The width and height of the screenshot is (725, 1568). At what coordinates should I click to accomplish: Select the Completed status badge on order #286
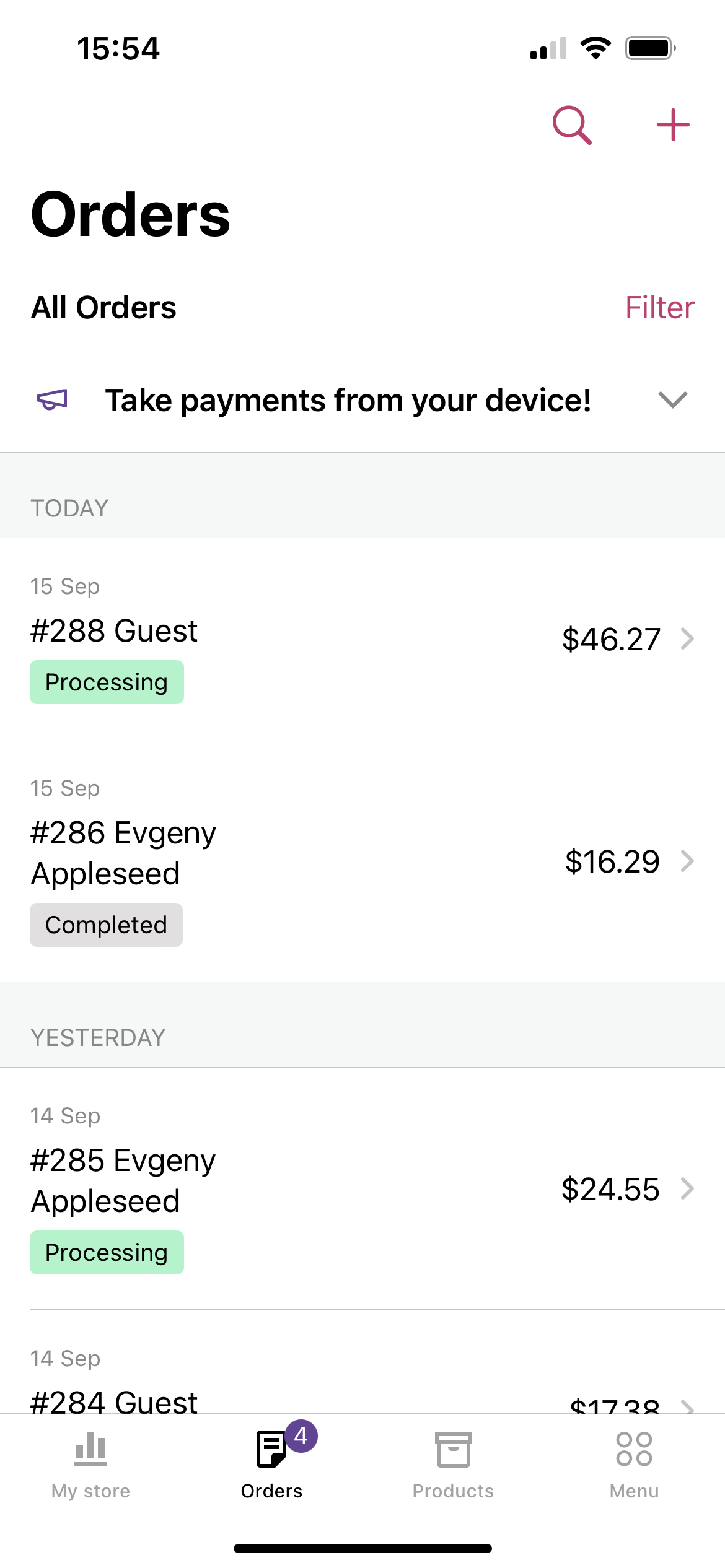point(106,925)
